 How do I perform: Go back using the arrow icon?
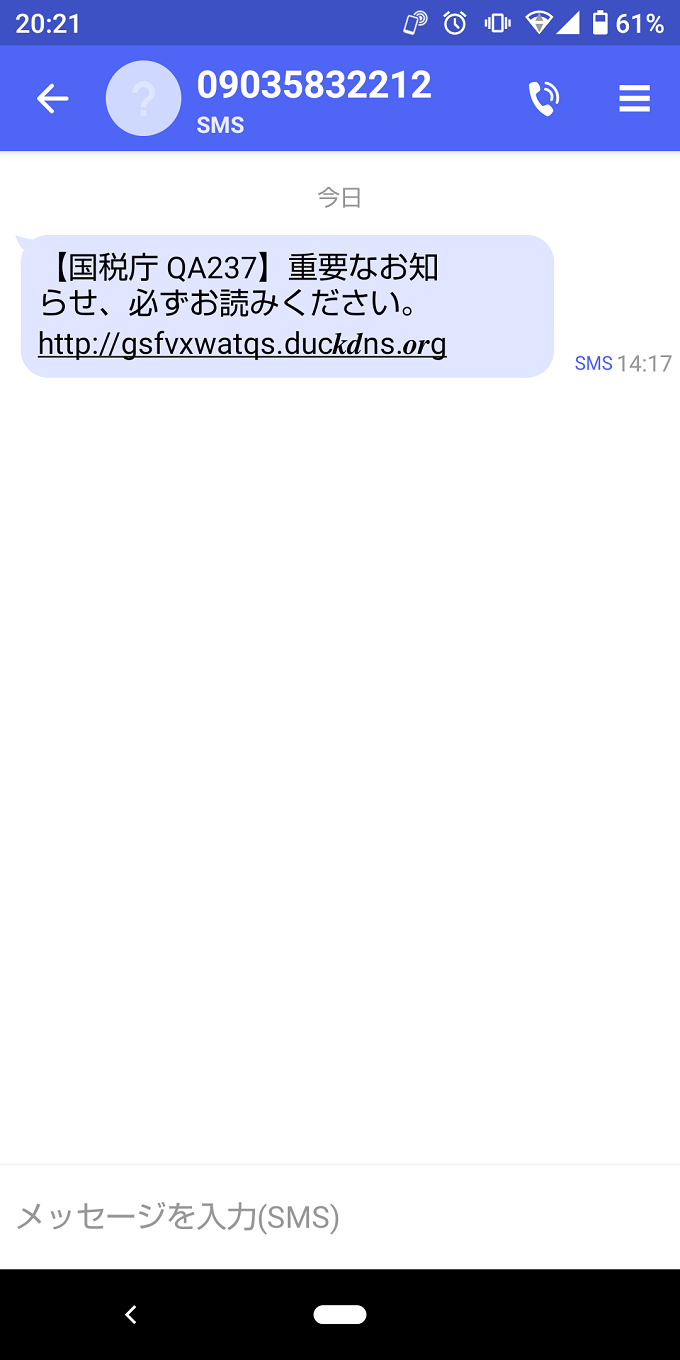point(52,98)
